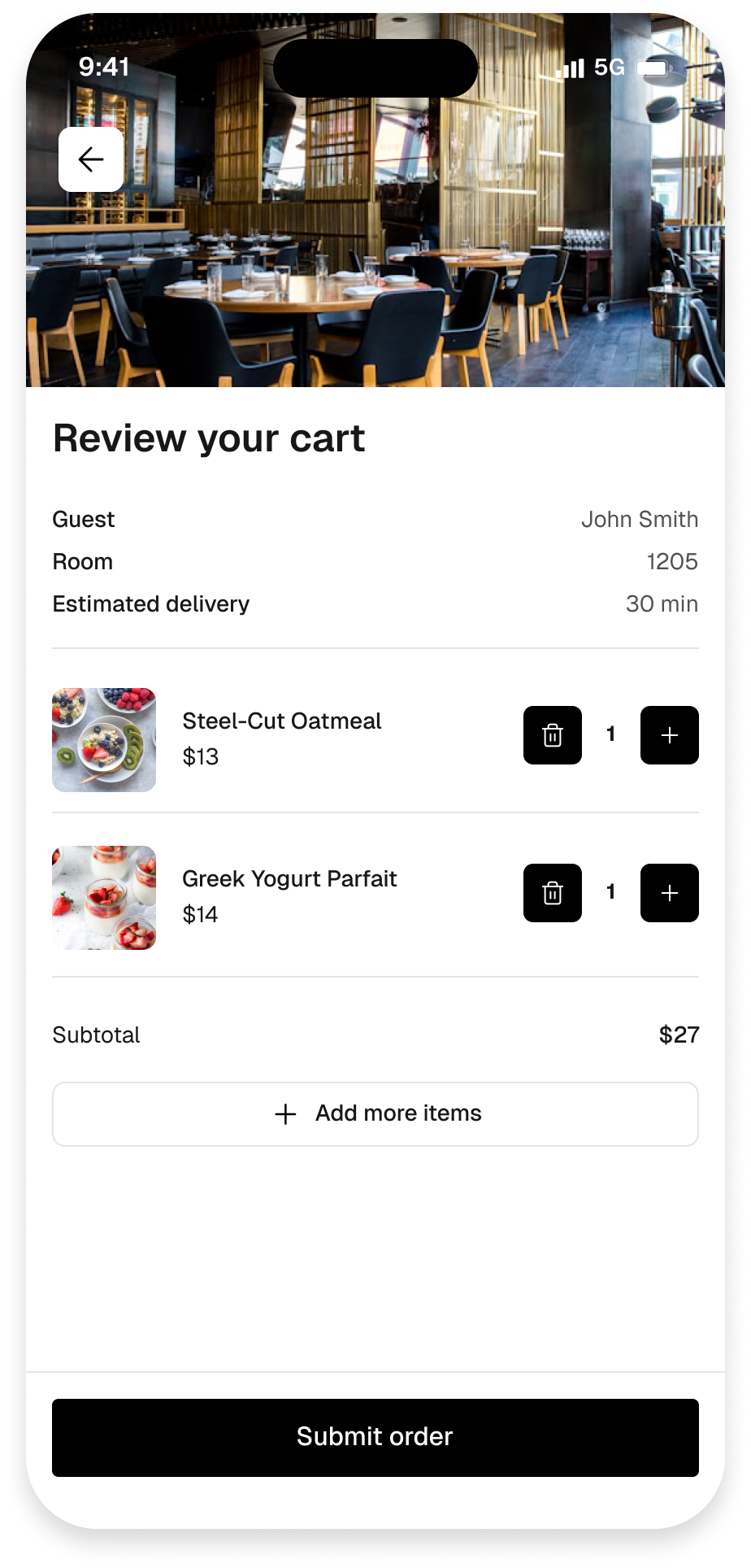The height and width of the screenshot is (1568, 751).
Task: Tap the Subtotal amount of $27
Action: (679, 1034)
